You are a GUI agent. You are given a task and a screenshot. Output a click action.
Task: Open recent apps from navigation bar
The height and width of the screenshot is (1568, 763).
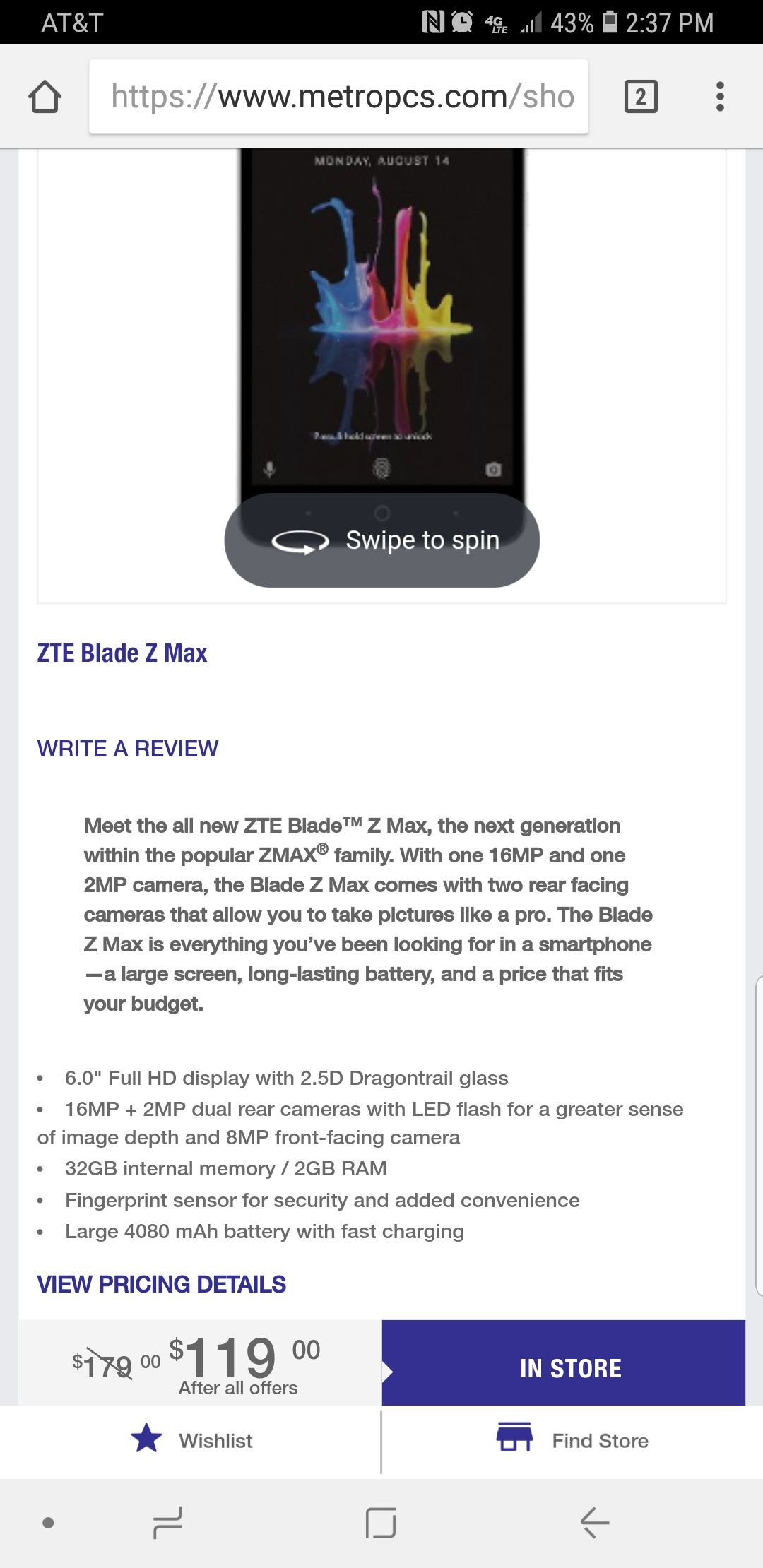tap(168, 1522)
